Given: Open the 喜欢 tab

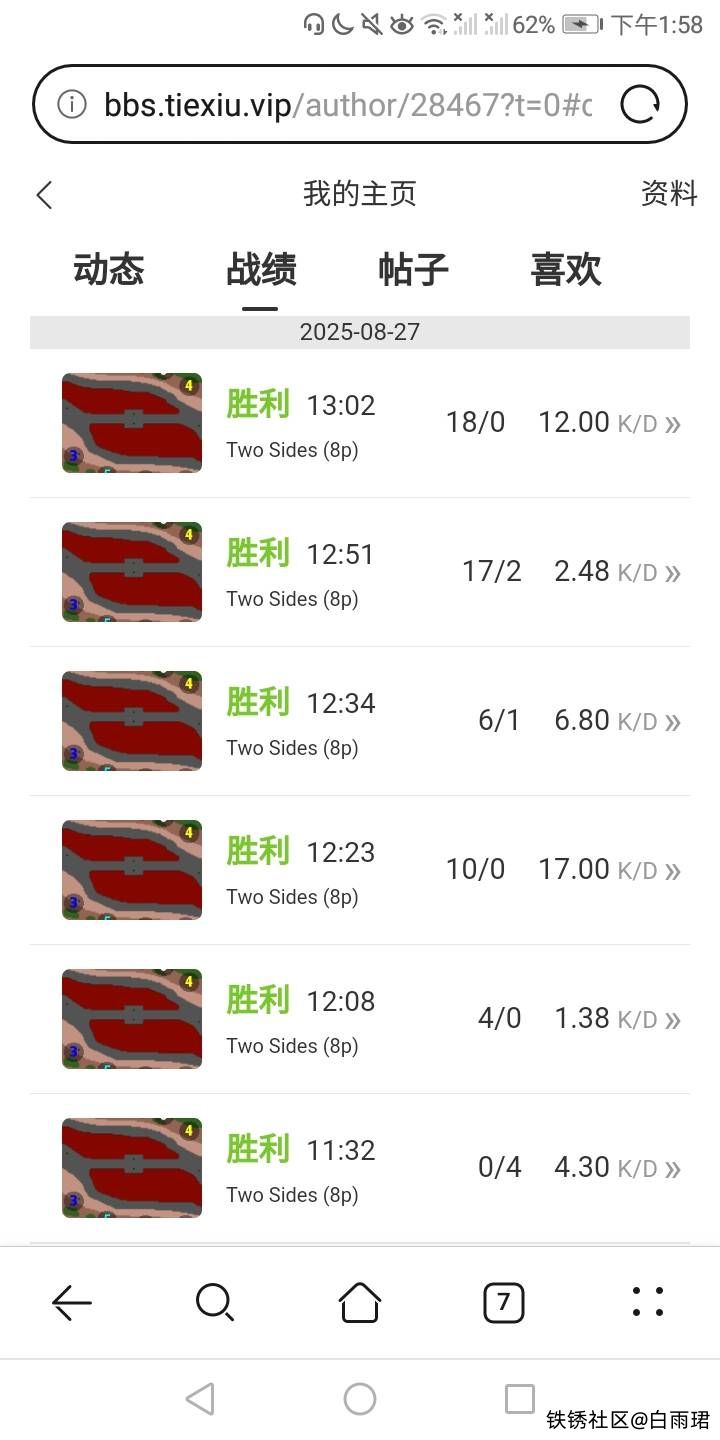Looking at the screenshot, I should coord(565,270).
